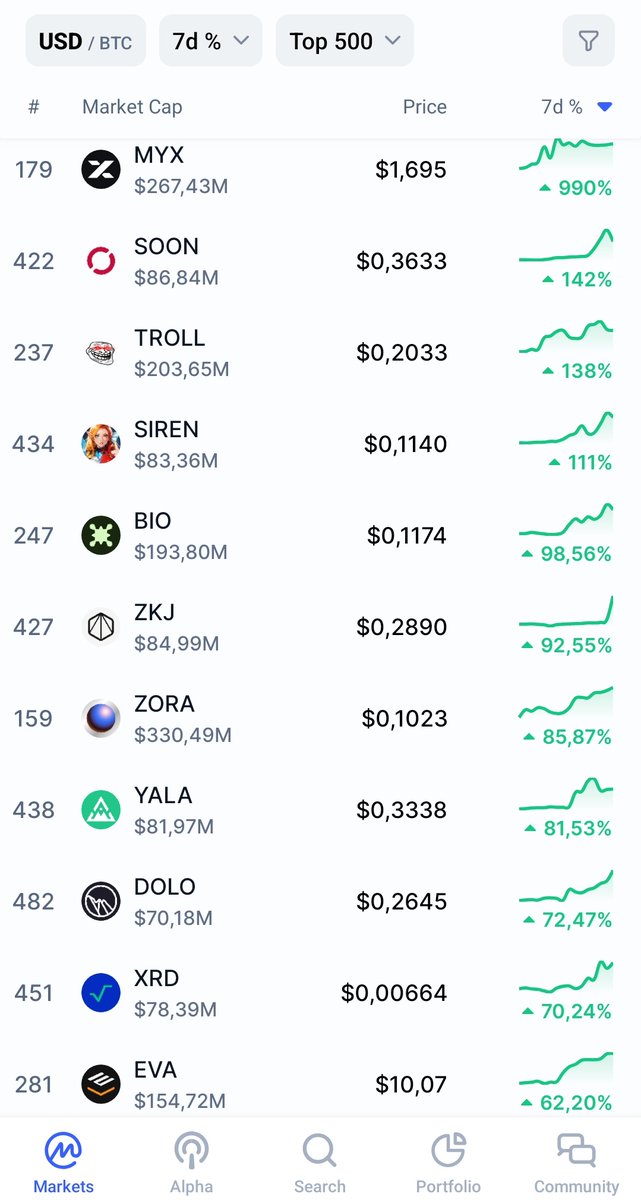The width and height of the screenshot is (641, 1200).
Task: Open the ZORA coin row
Action: pos(320,719)
